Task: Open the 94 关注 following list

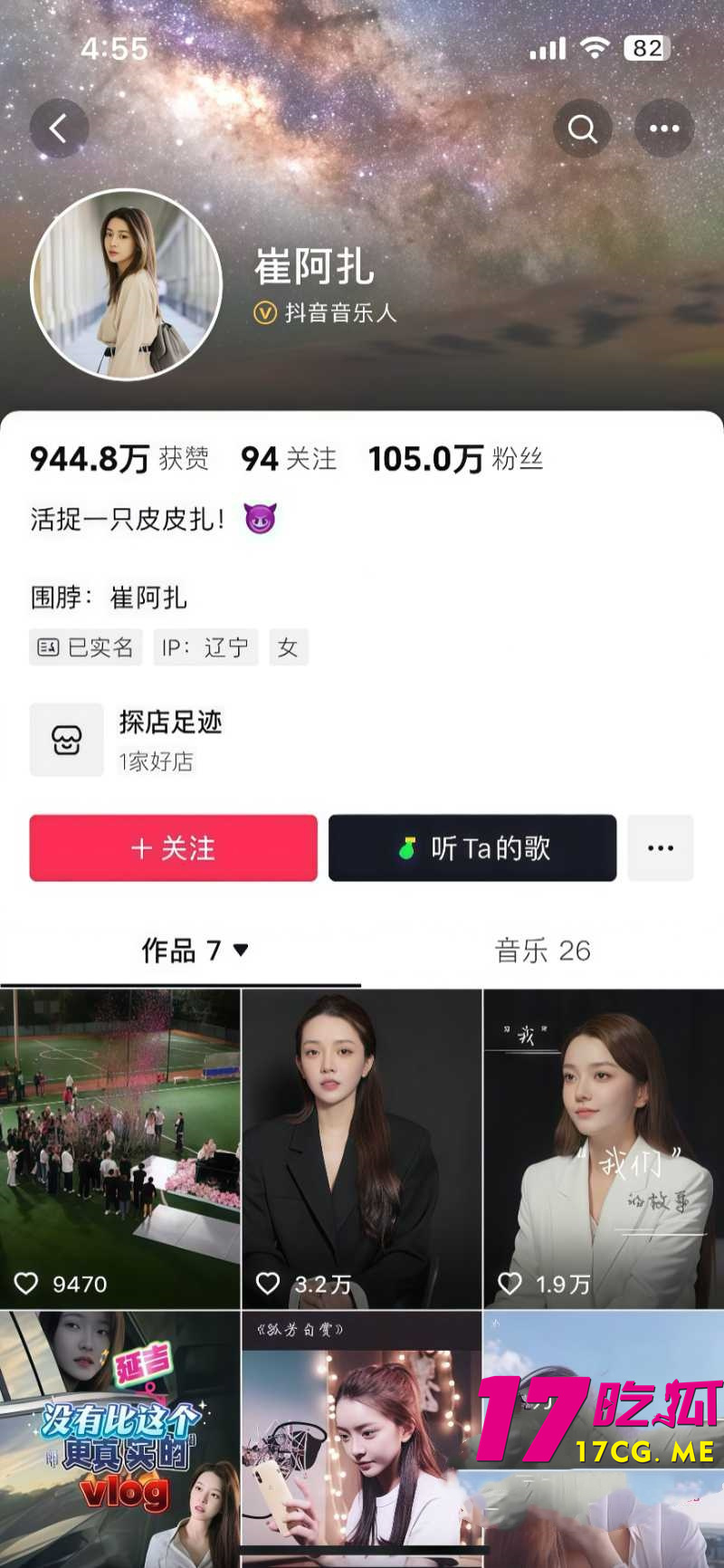Action: click(289, 459)
